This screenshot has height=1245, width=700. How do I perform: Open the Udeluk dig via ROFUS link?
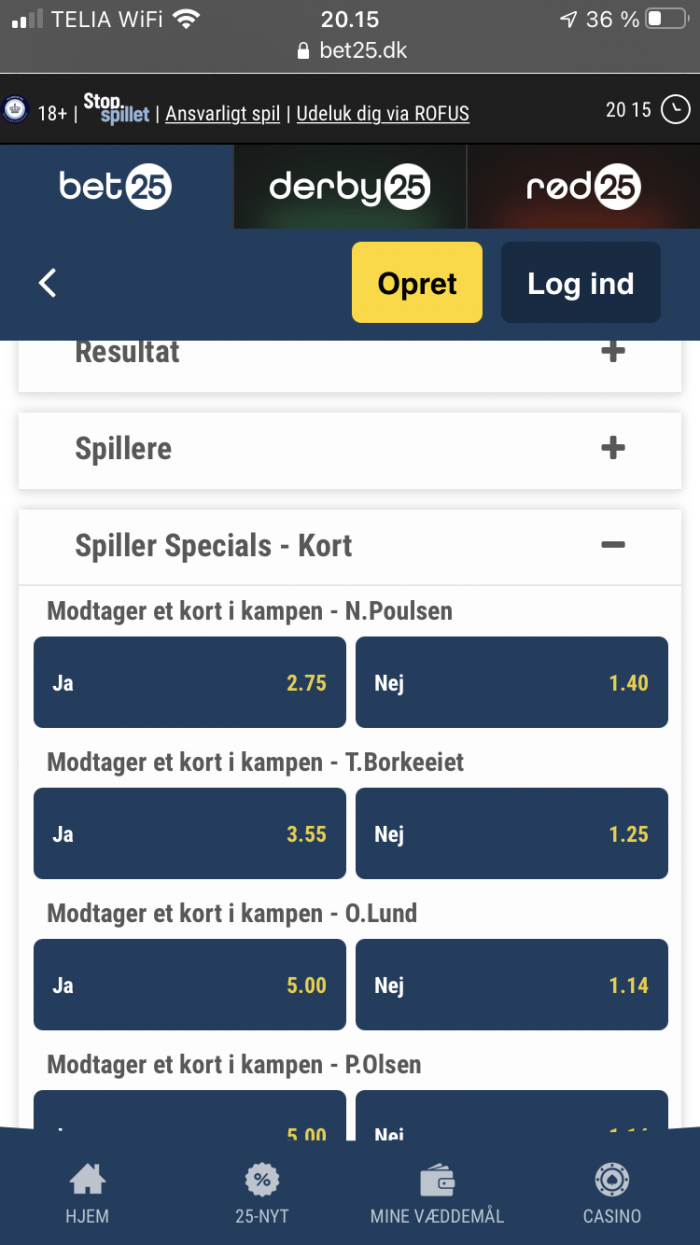point(383,113)
